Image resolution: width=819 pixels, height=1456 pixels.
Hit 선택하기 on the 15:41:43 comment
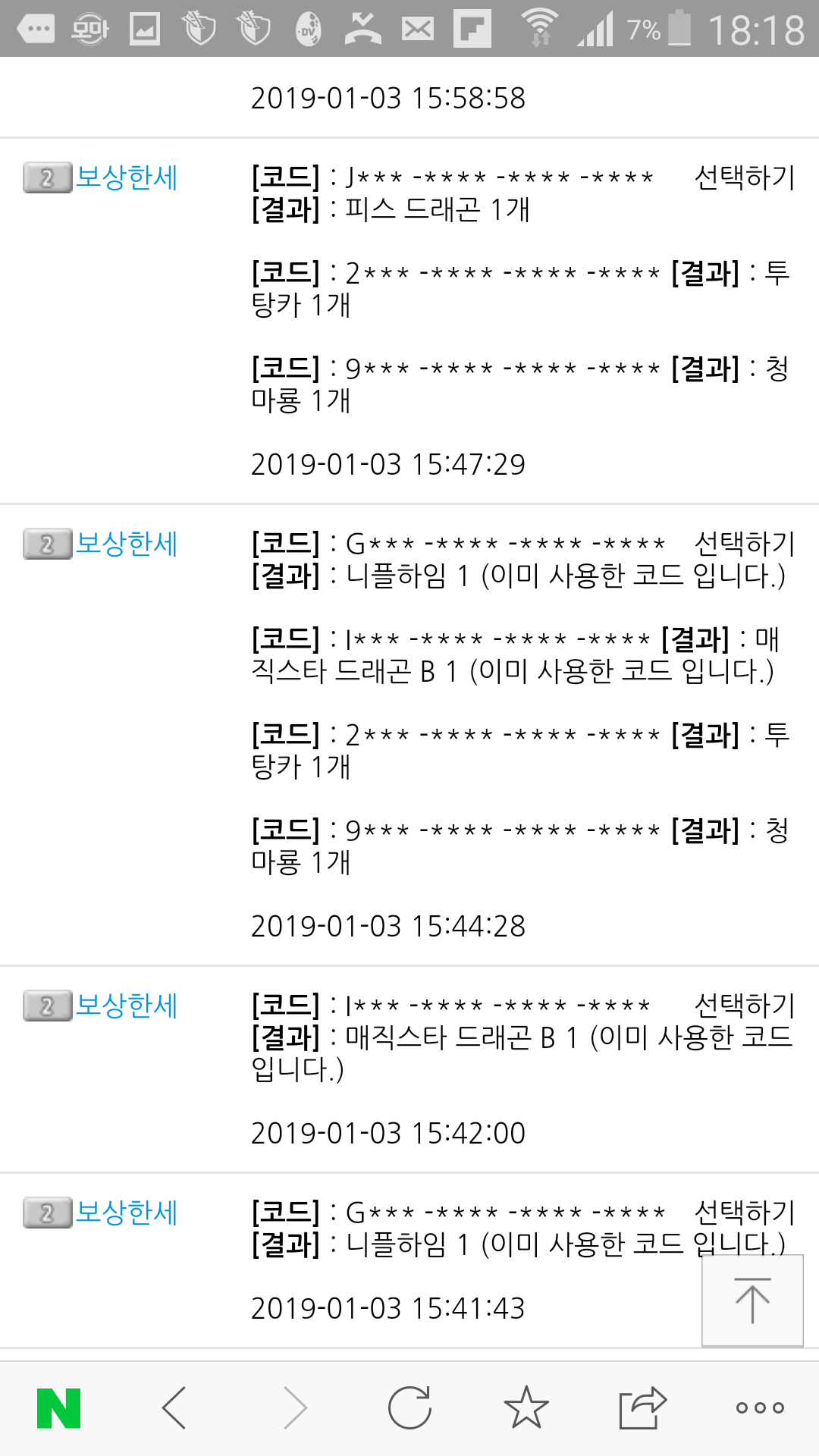pos(745,1213)
